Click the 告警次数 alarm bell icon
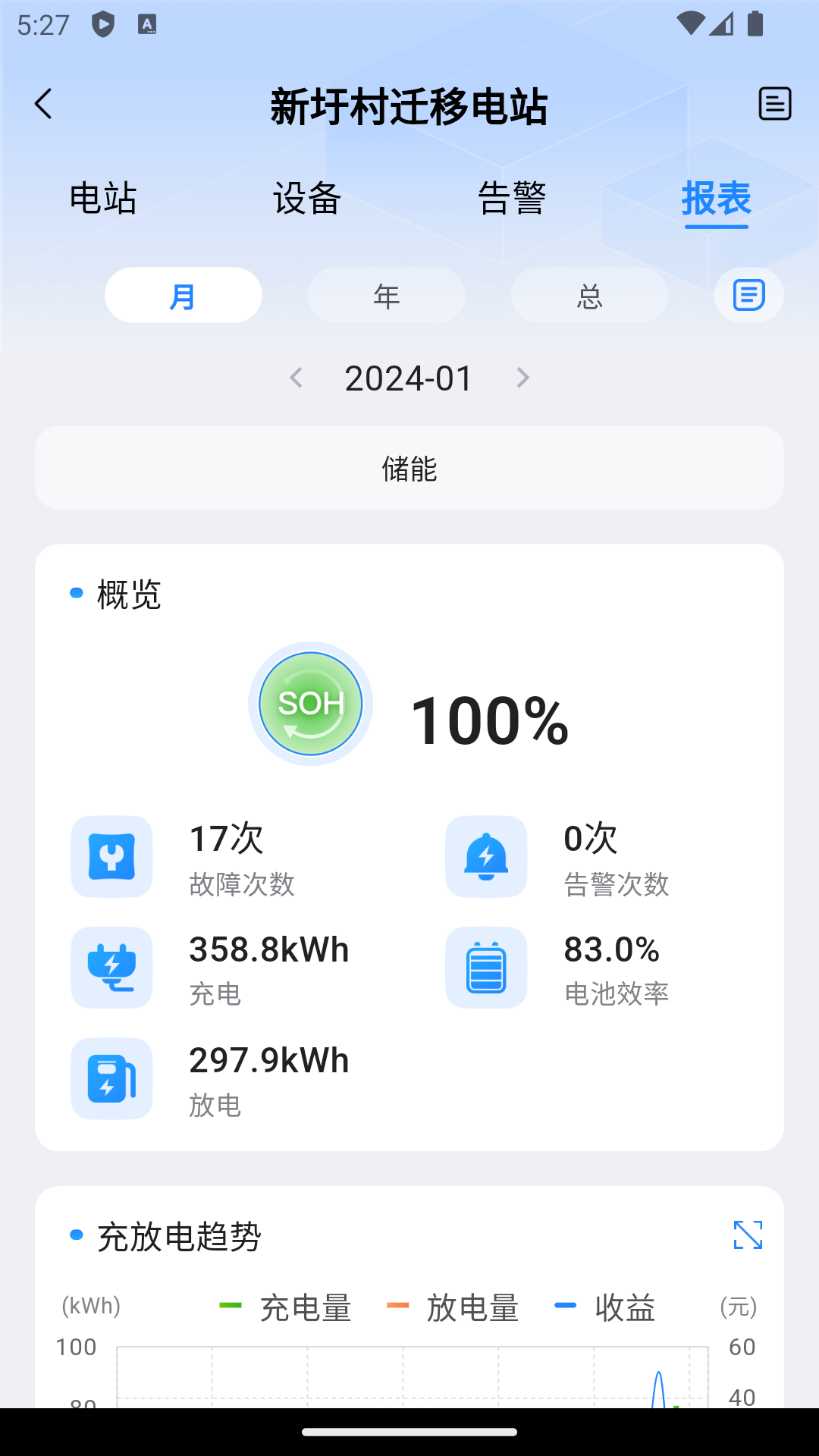The height and width of the screenshot is (1456, 819). click(485, 857)
